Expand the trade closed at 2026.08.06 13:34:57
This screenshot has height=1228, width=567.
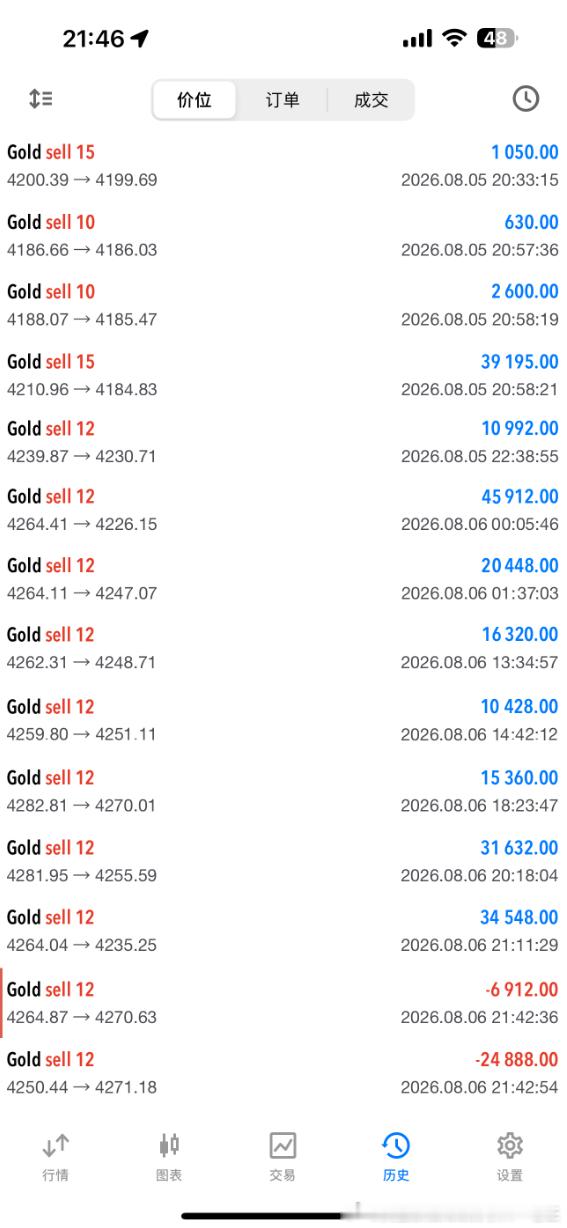[x=283, y=648]
